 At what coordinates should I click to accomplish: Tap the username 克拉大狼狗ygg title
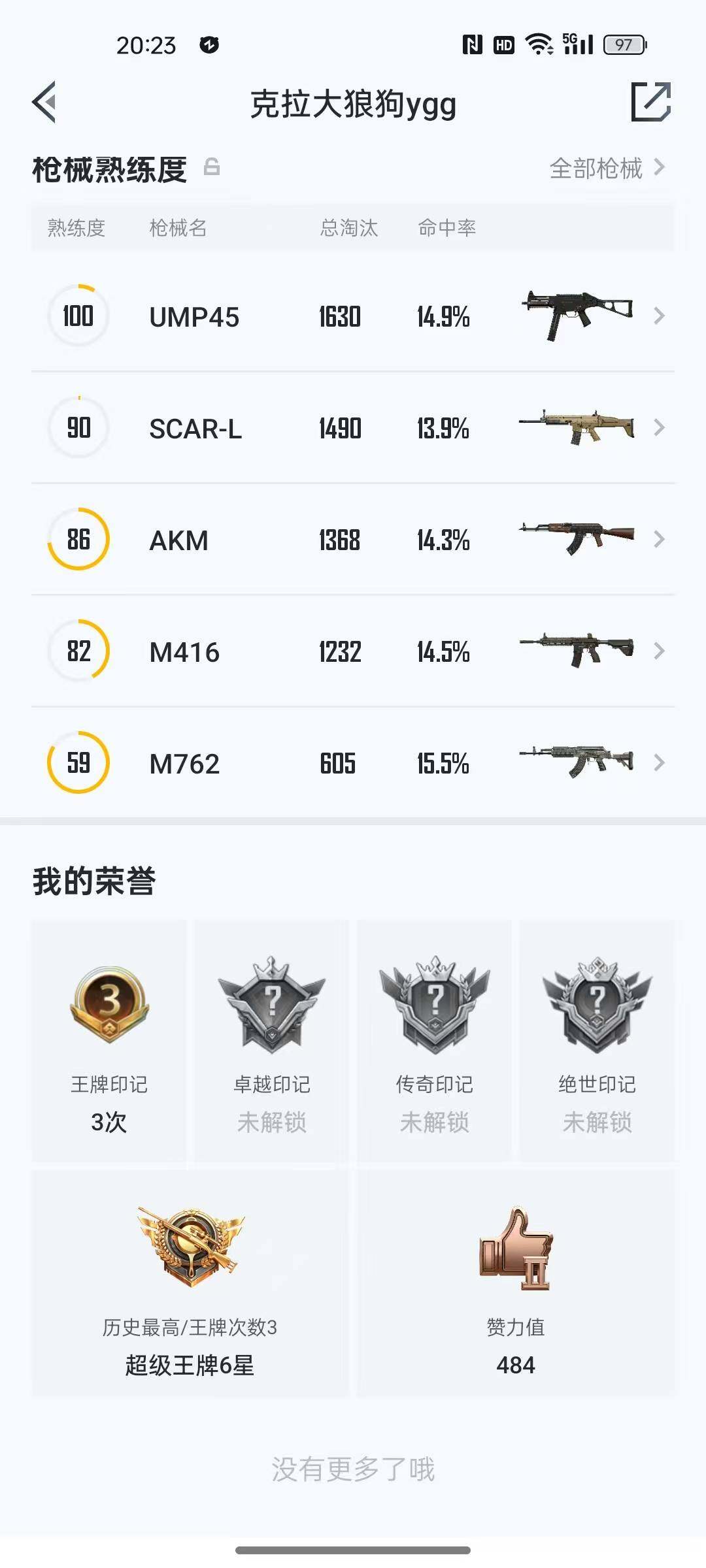point(353,103)
